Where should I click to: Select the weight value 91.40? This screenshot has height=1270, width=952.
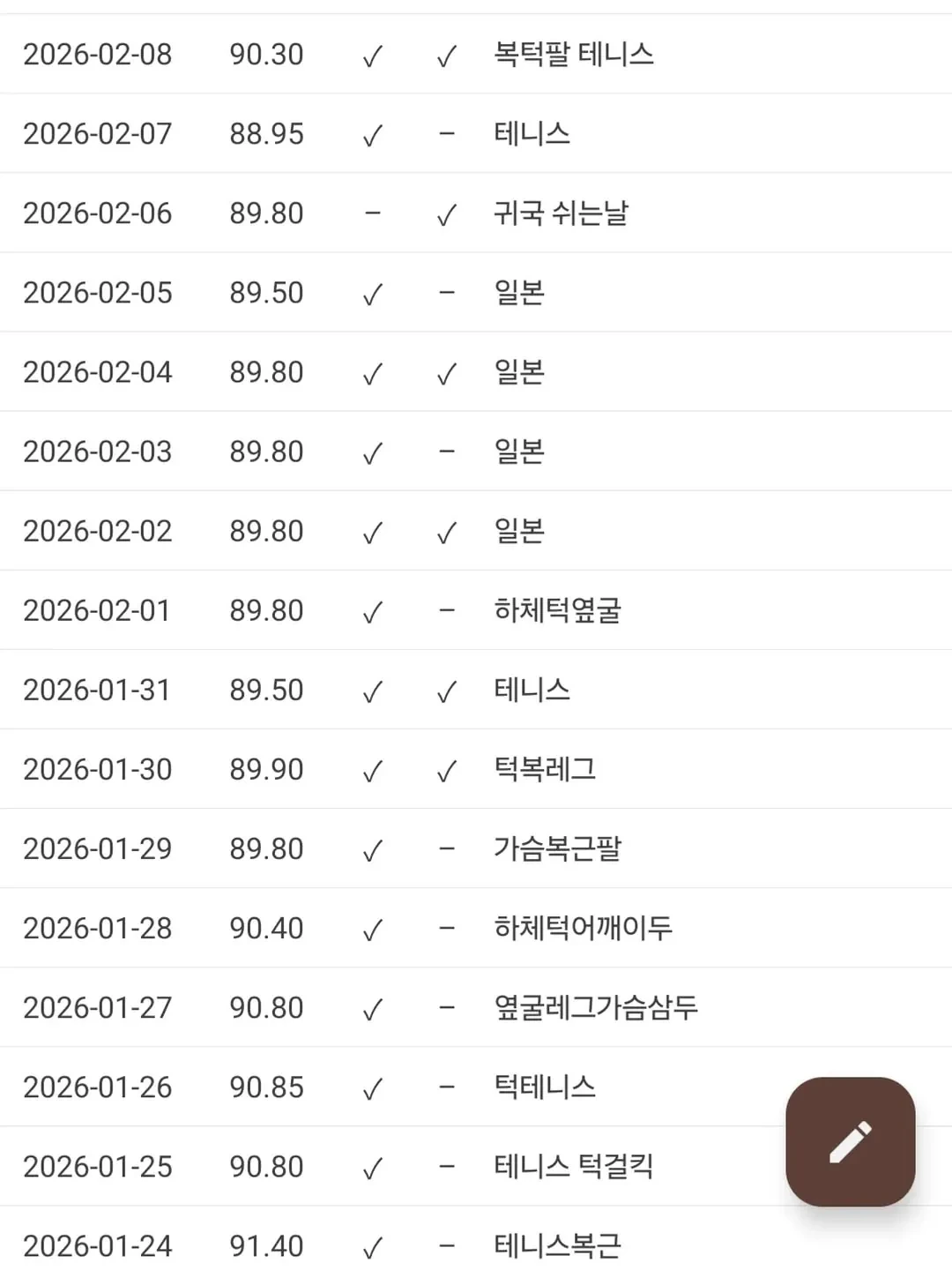(x=267, y=1245)
